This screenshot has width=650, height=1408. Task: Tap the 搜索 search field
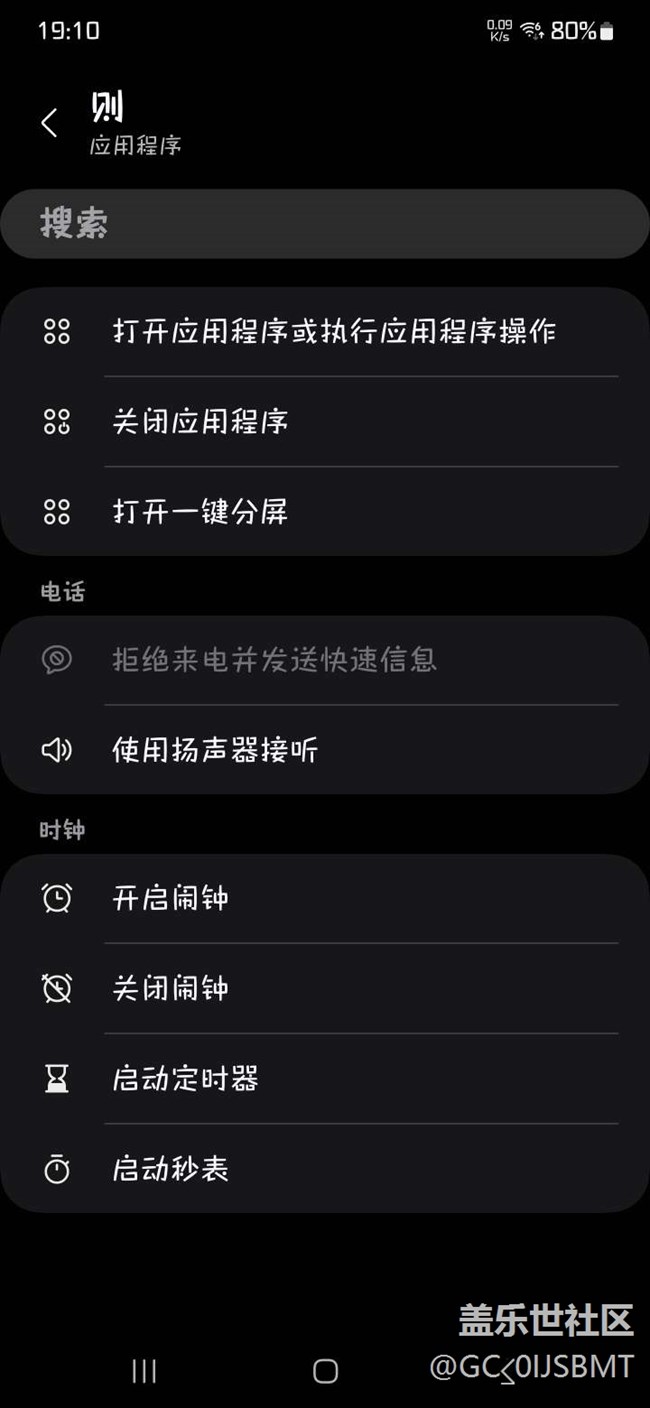[x=325, y=223]
